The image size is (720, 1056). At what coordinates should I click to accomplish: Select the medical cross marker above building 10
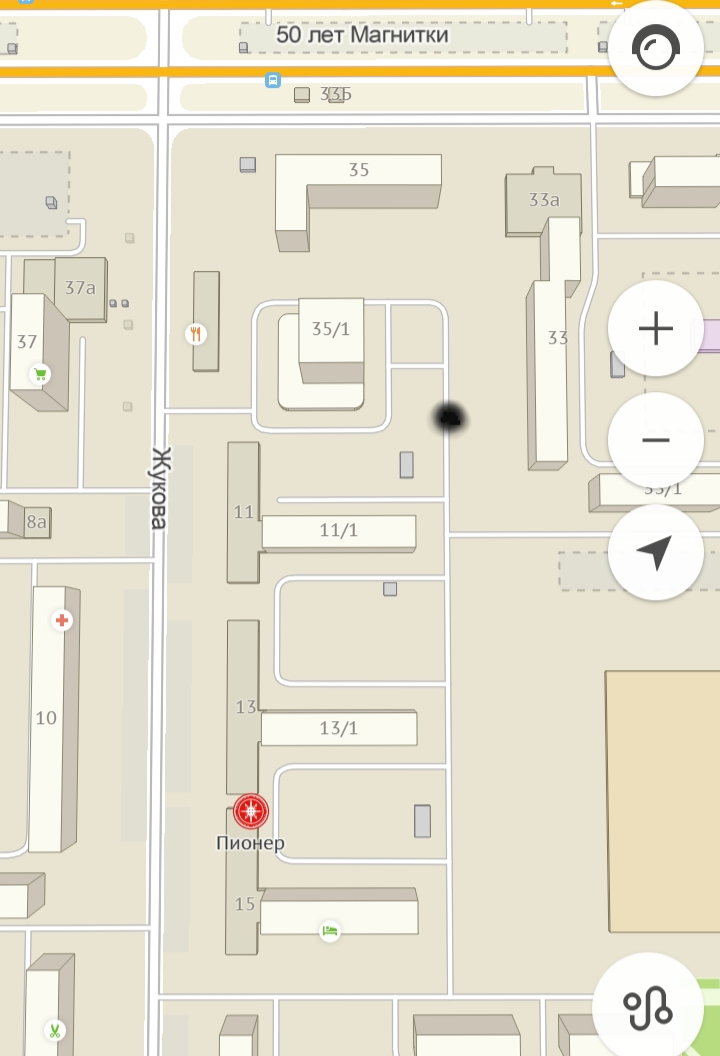click(62, 621)
